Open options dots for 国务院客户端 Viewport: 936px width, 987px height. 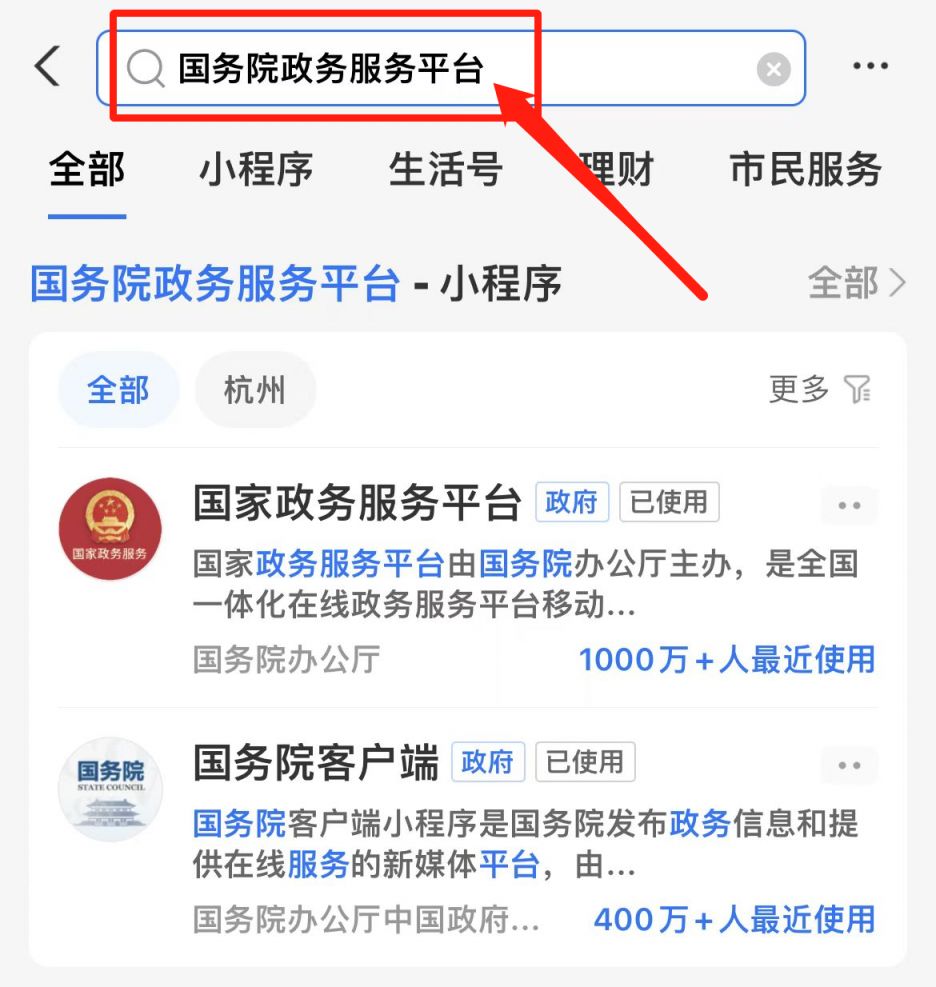849,766
